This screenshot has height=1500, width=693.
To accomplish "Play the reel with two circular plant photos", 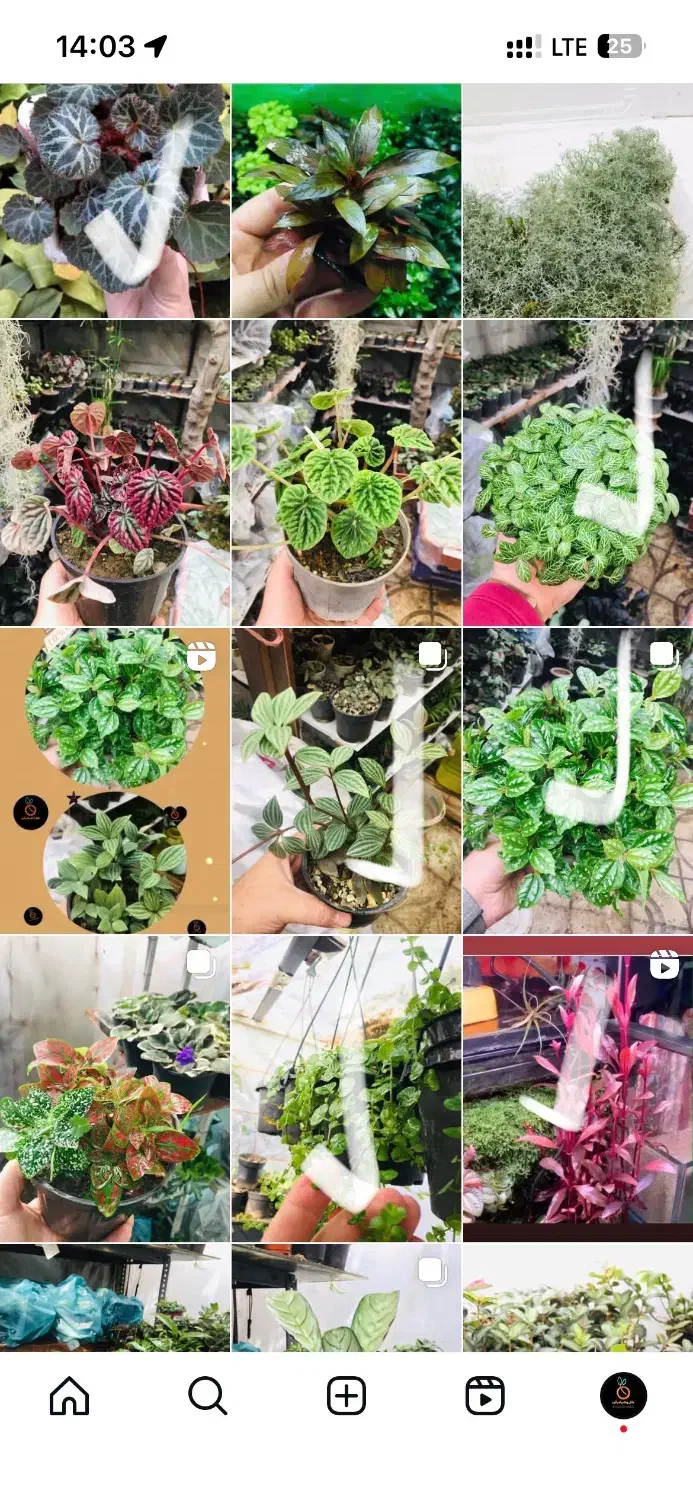I will 115,781.
